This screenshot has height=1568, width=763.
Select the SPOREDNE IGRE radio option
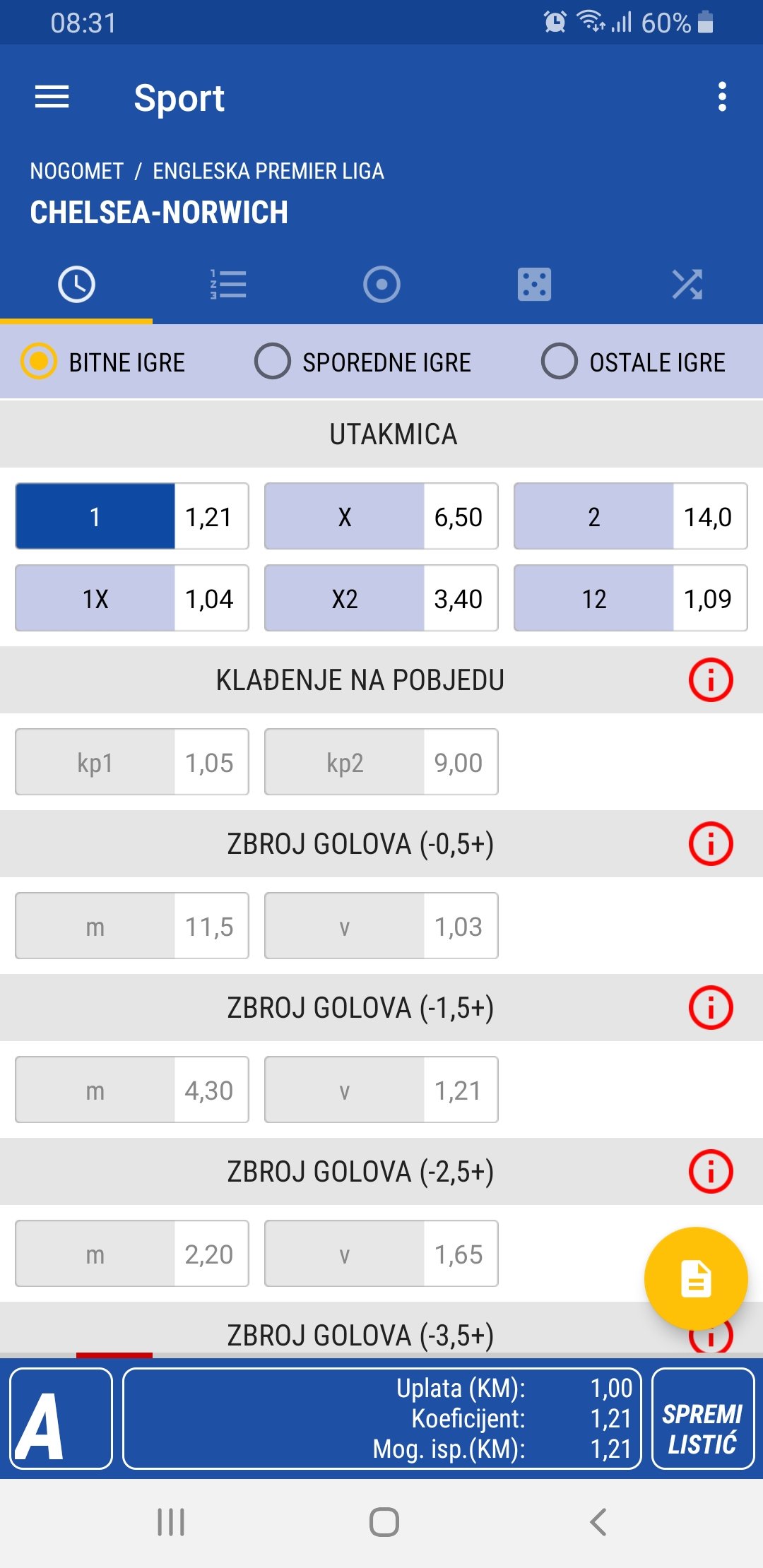point(362,362)
